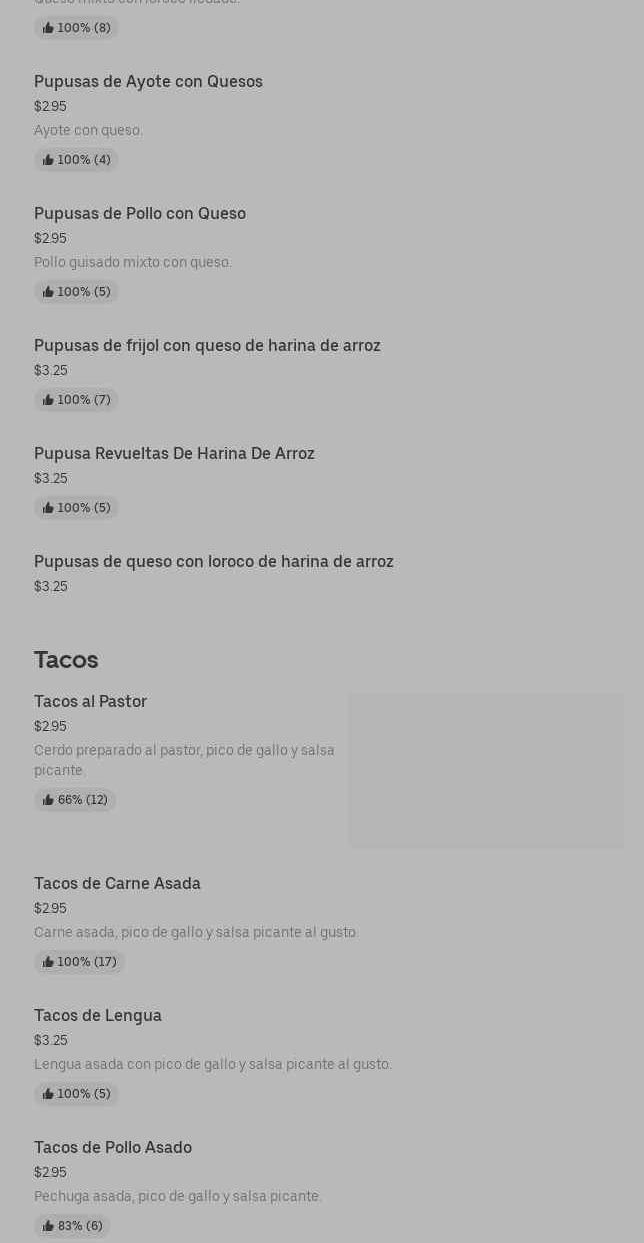The width and height of the screenshot is (644, 1243).
Task: Select Pupusas de Pollo con Queso
Action: pyautogui.click(x=140, y=214)
